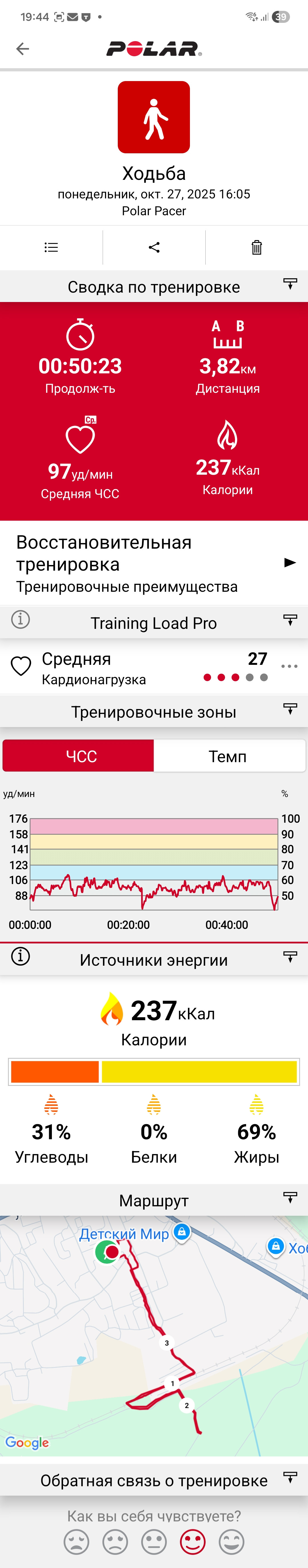
Task: Select the ЧСС tab
Action: pos(78,756)
